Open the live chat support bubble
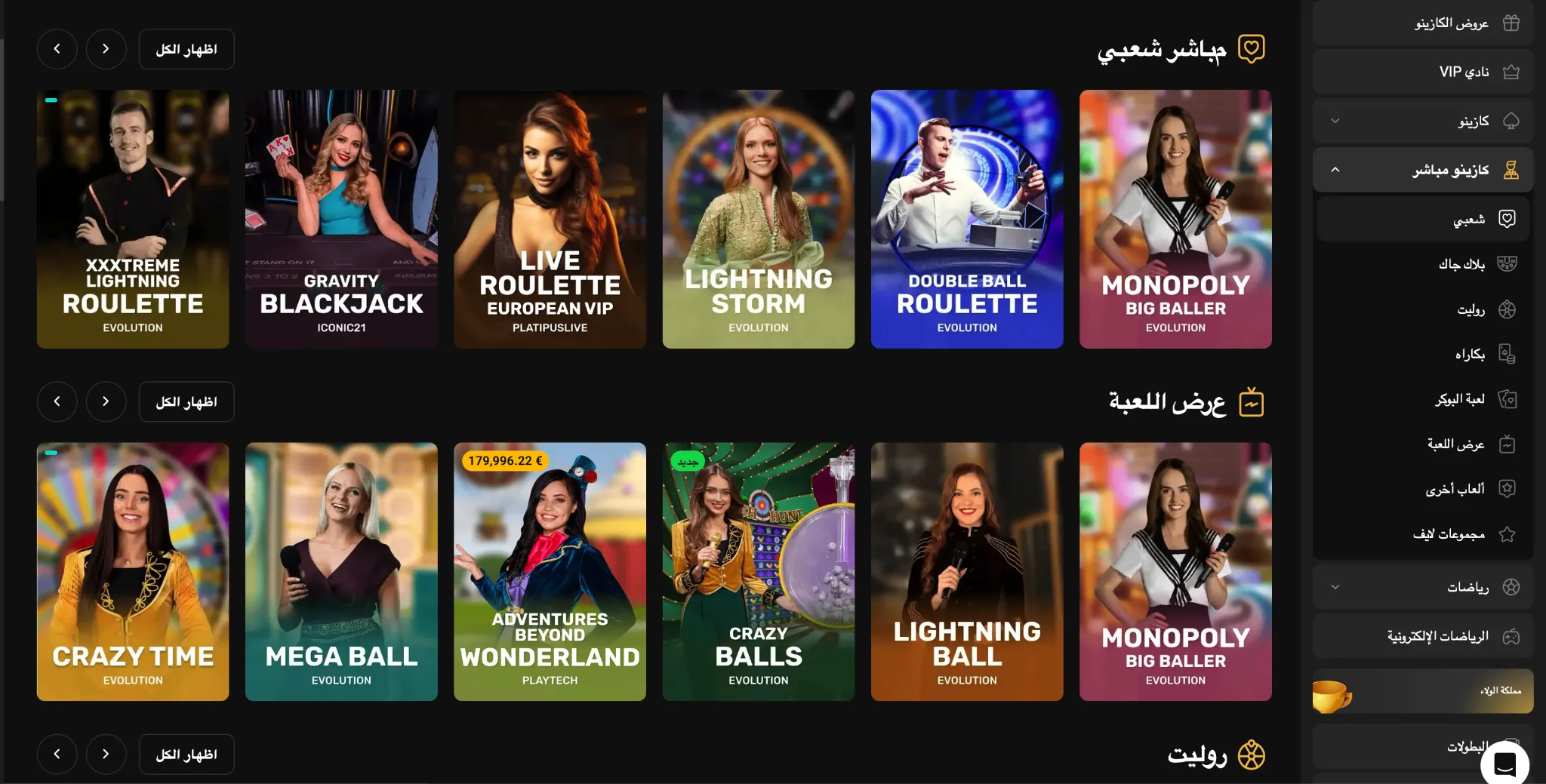The width and height of the screenshot is (1546, 784). point(1504,764)
